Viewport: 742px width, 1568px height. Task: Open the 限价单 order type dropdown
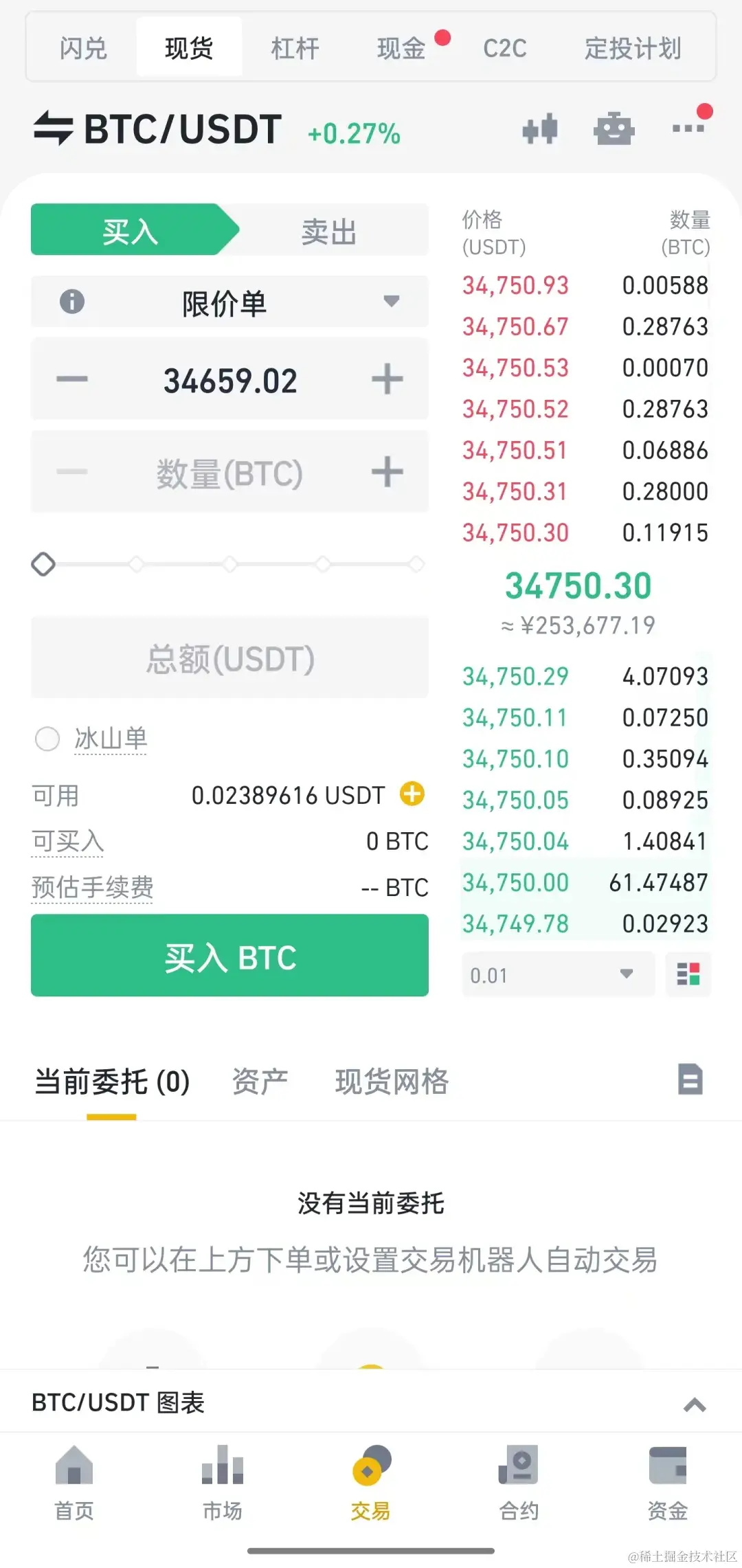pyautogui.click(x=229, y=302)
